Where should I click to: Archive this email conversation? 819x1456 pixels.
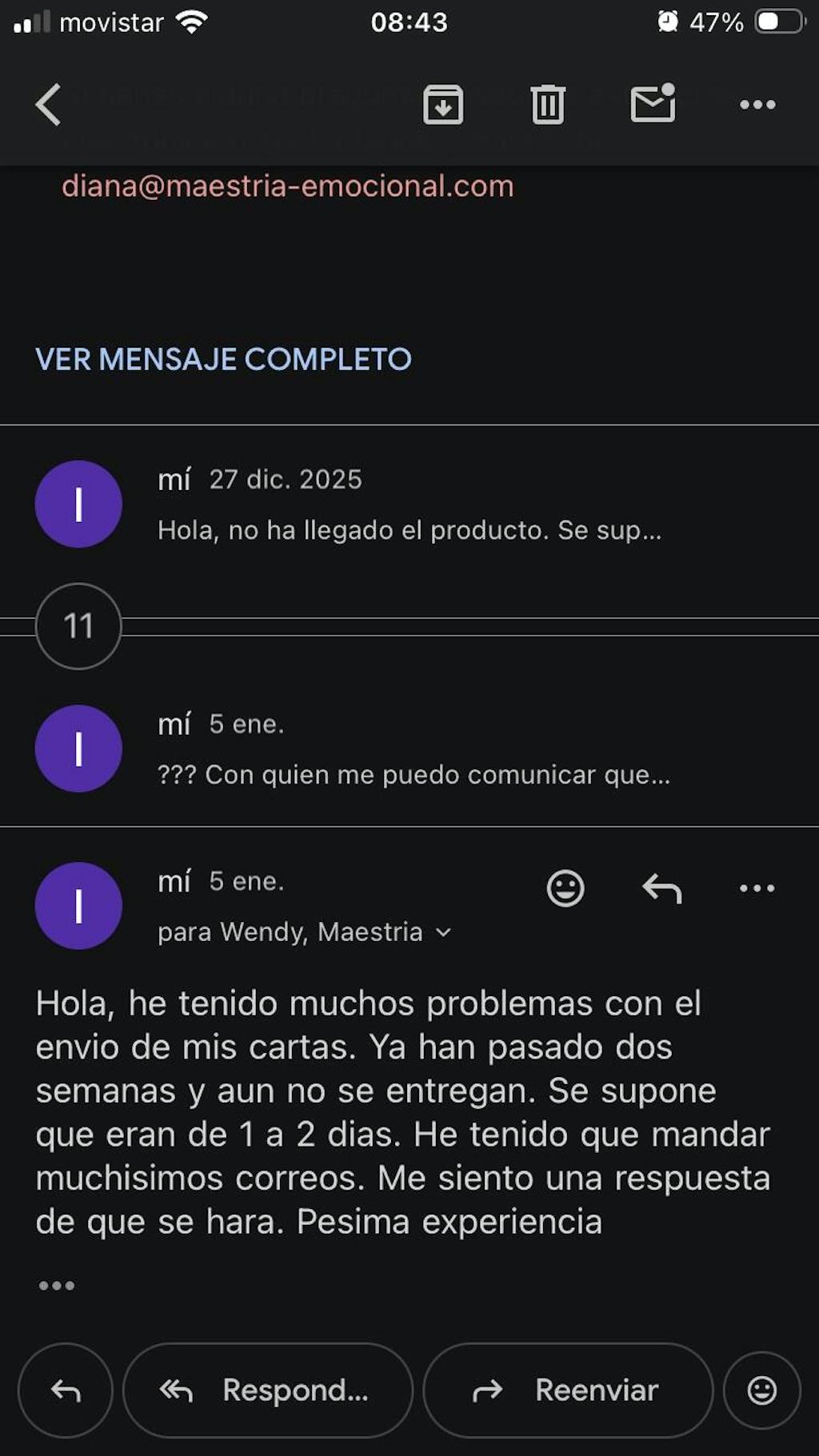(x=443, y=105)
